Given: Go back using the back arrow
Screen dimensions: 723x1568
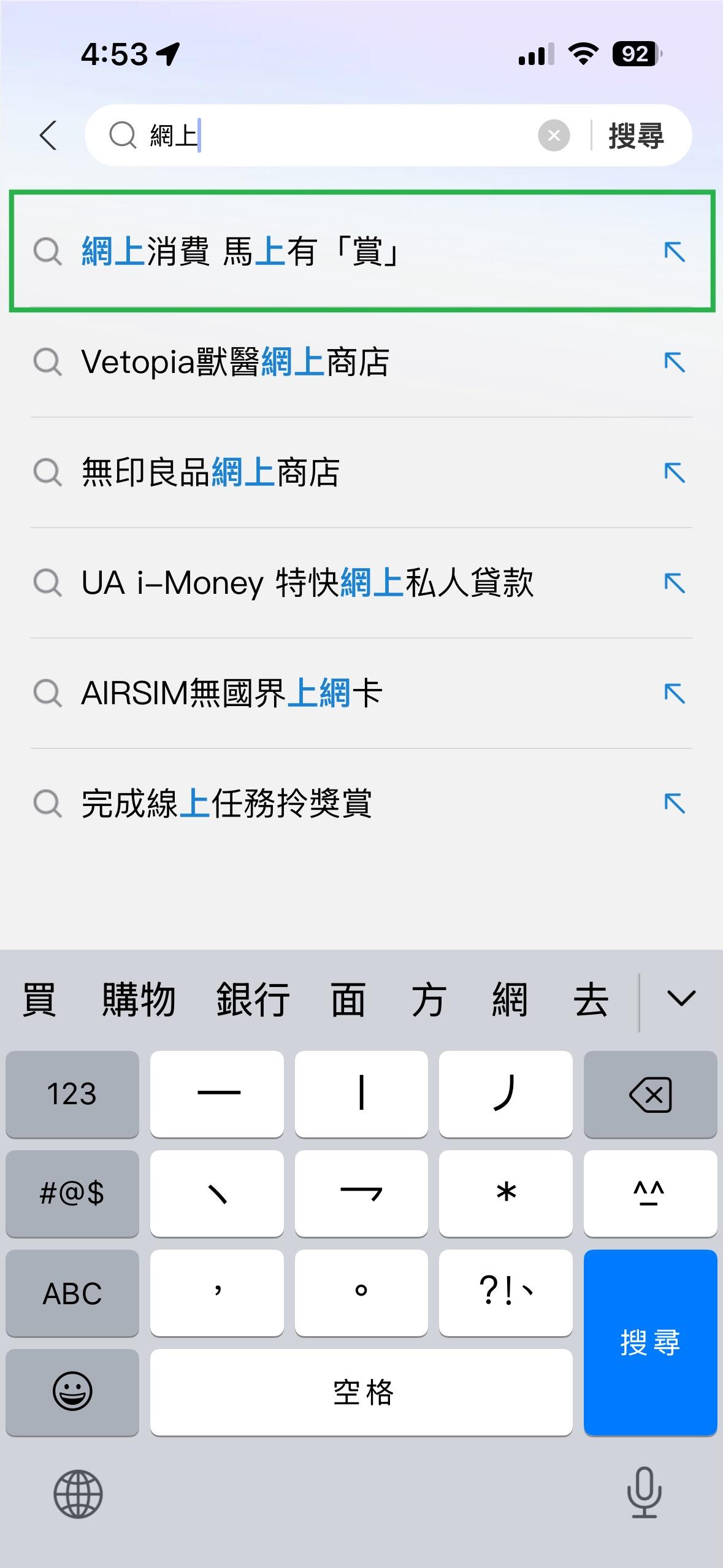Looking at the screenshot, I should pos(48,135).
